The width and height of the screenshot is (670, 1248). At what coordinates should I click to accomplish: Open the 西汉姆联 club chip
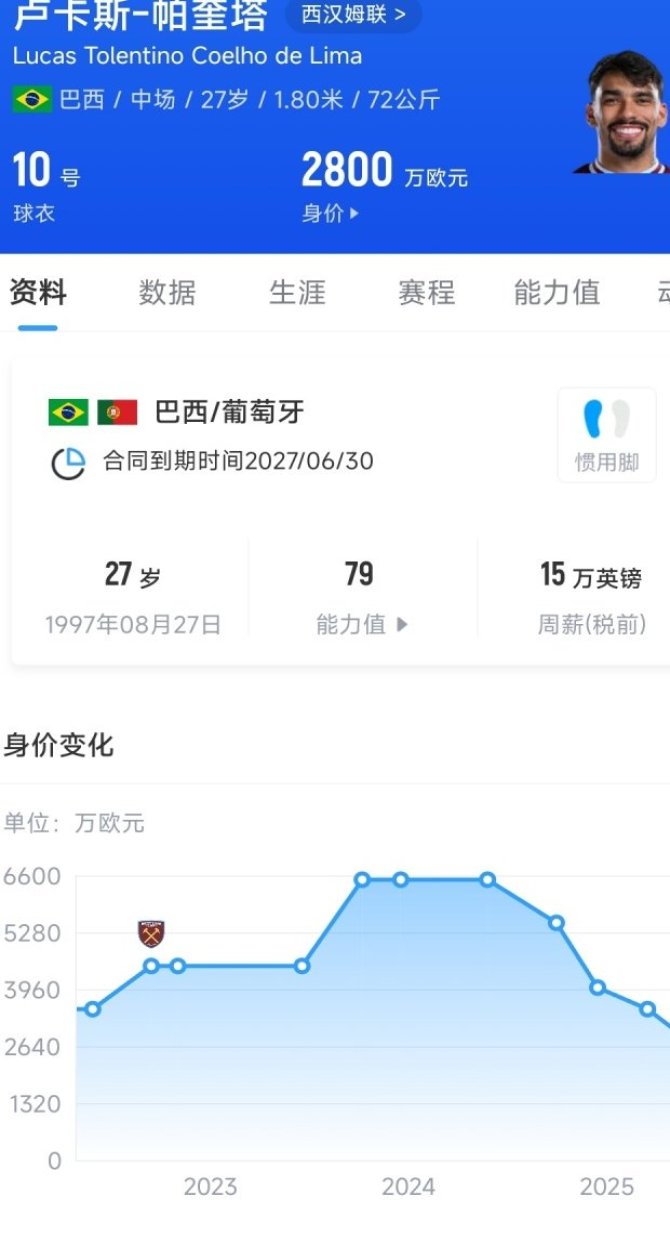pyautogui.click(x=354, y=14)
